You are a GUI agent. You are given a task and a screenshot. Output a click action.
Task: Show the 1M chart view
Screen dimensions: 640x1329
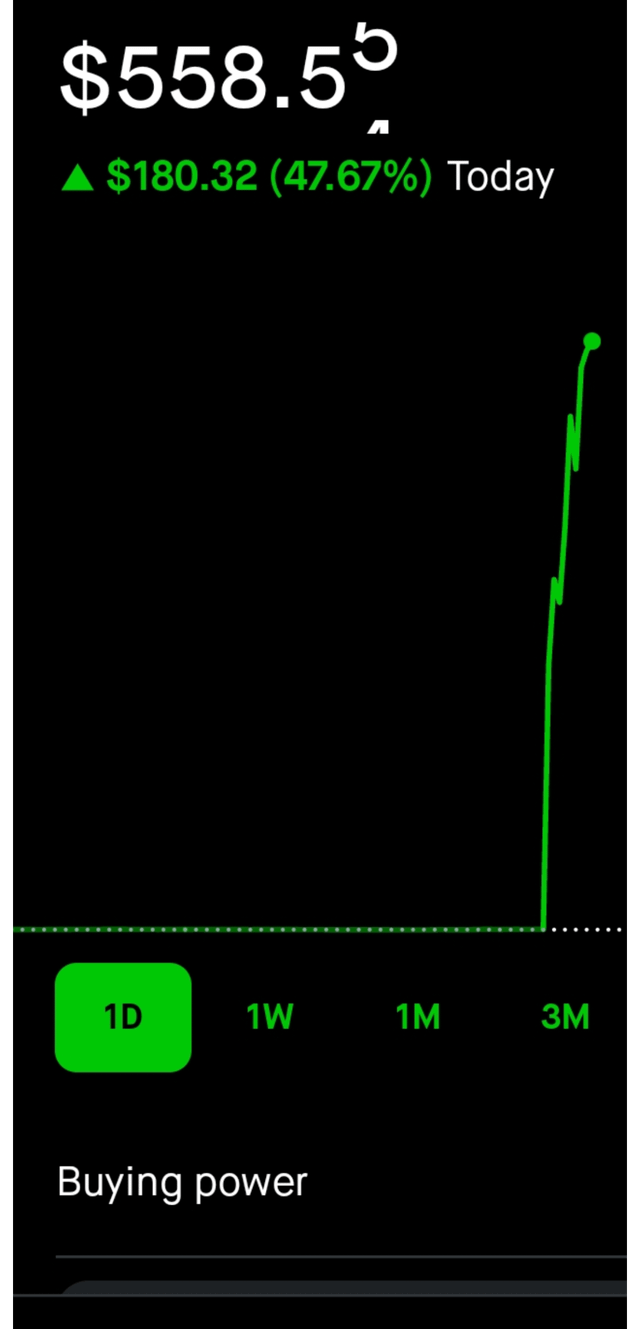418,1017
